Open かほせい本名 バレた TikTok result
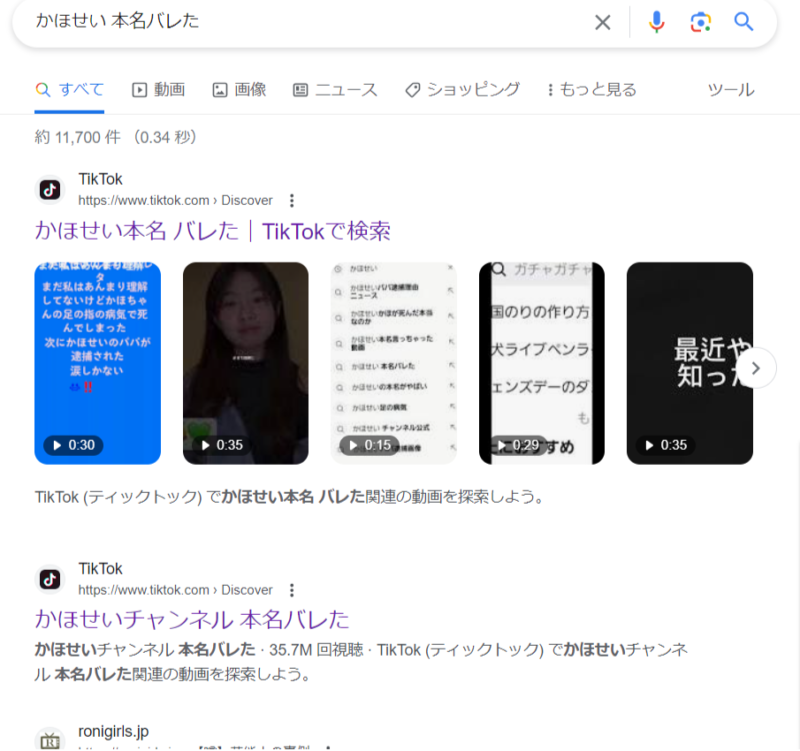 point(212,231)
